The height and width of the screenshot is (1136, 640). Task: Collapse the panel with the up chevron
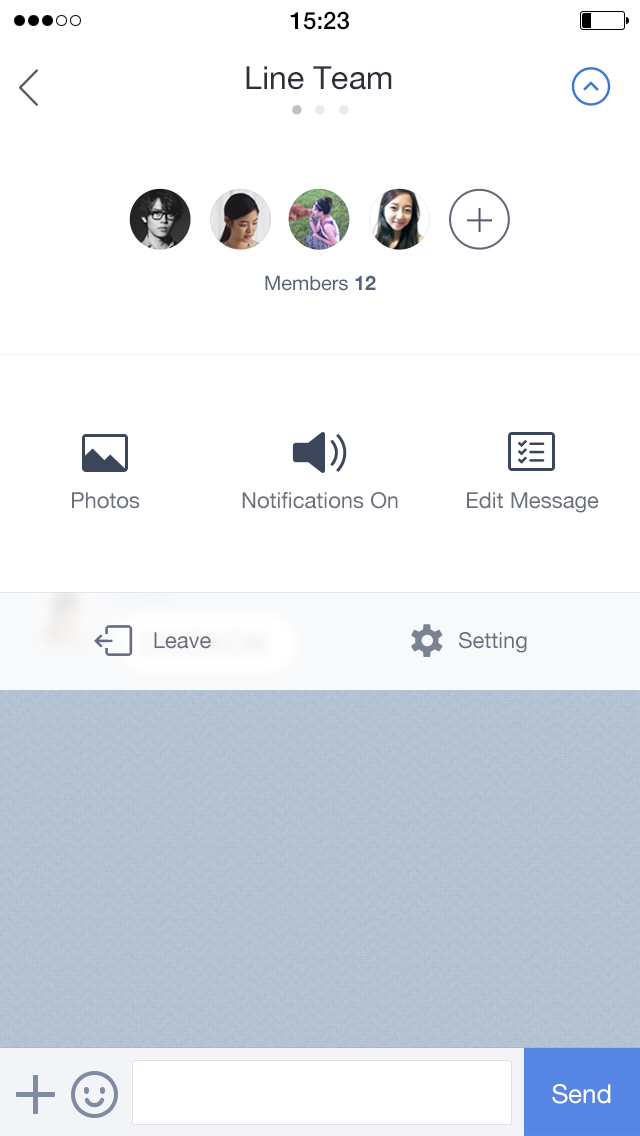tap(591, 87)
